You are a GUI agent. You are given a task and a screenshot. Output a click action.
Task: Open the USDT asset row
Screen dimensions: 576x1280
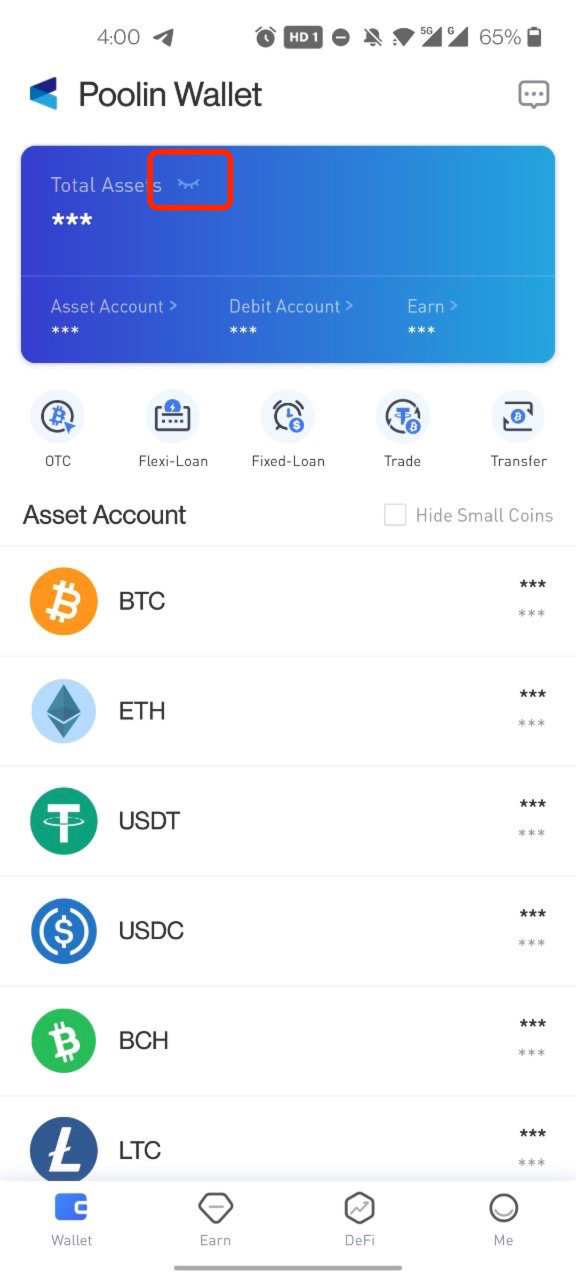coord(288,822)
